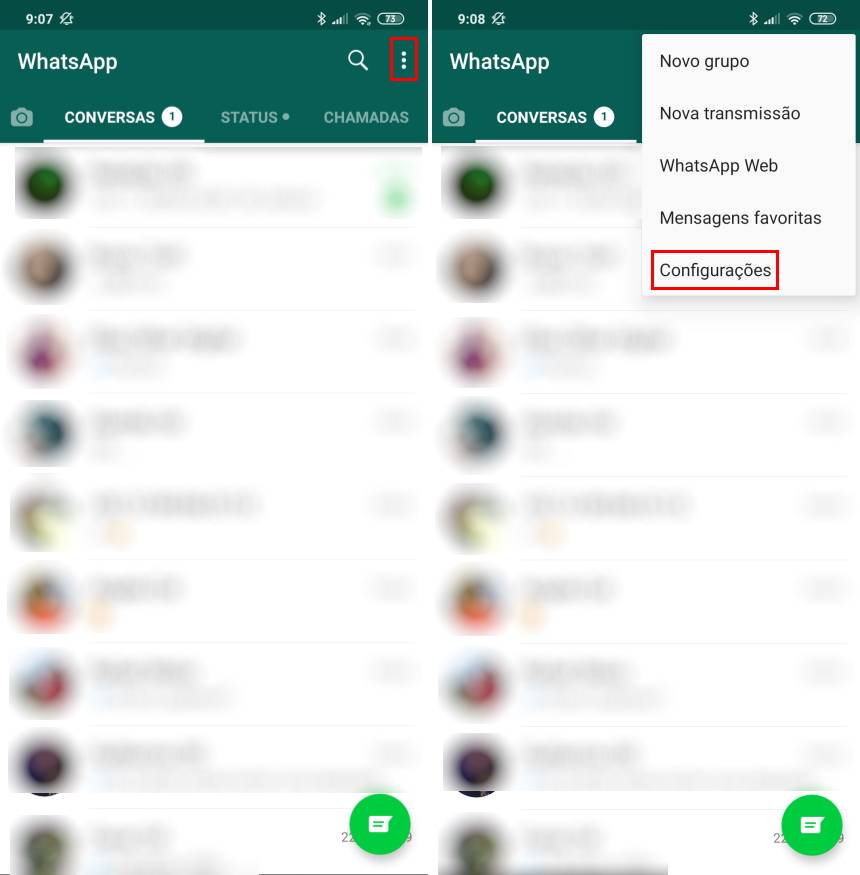Image resolution: width=860 pixels, height=875 pixels.
Task: Select Novo grupo from the menu
Action: 704,61
